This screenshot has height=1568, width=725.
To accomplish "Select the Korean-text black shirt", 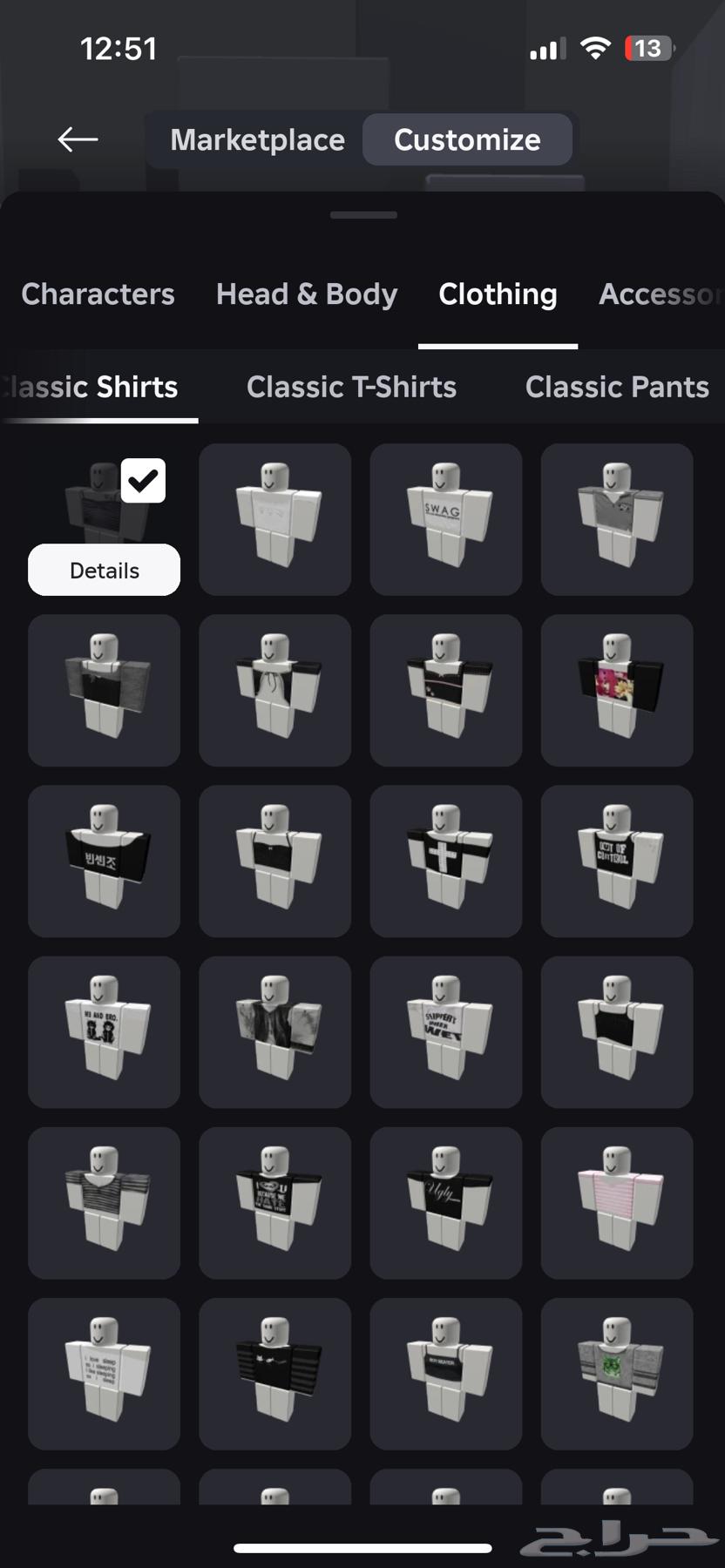I will [104, 861].
